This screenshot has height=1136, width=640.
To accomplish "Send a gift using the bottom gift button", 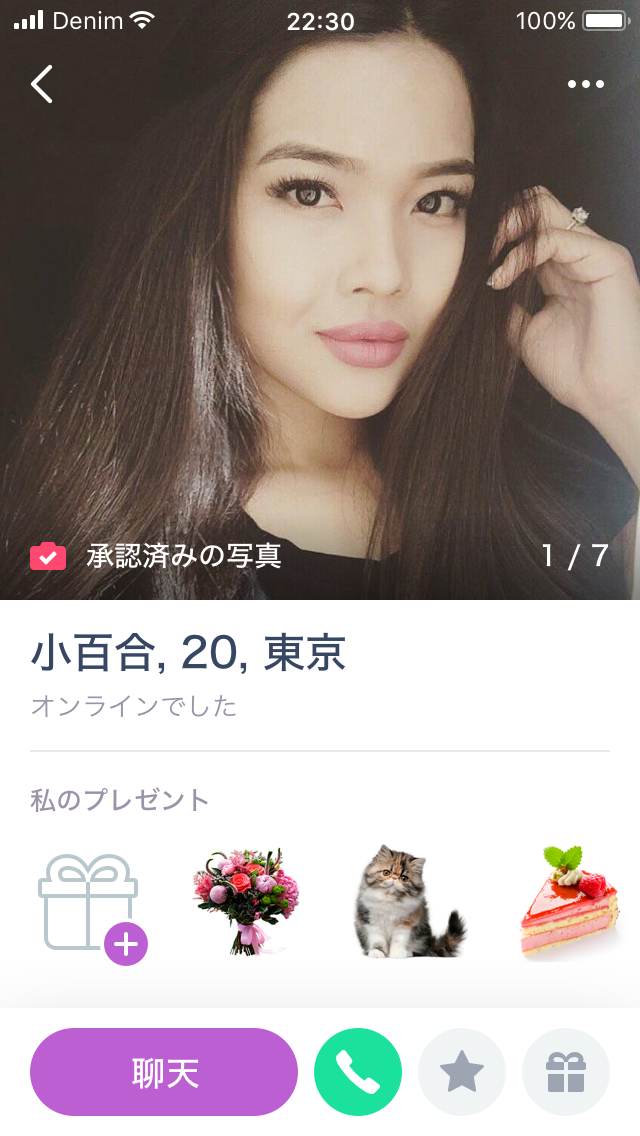I will point(566,1072).
